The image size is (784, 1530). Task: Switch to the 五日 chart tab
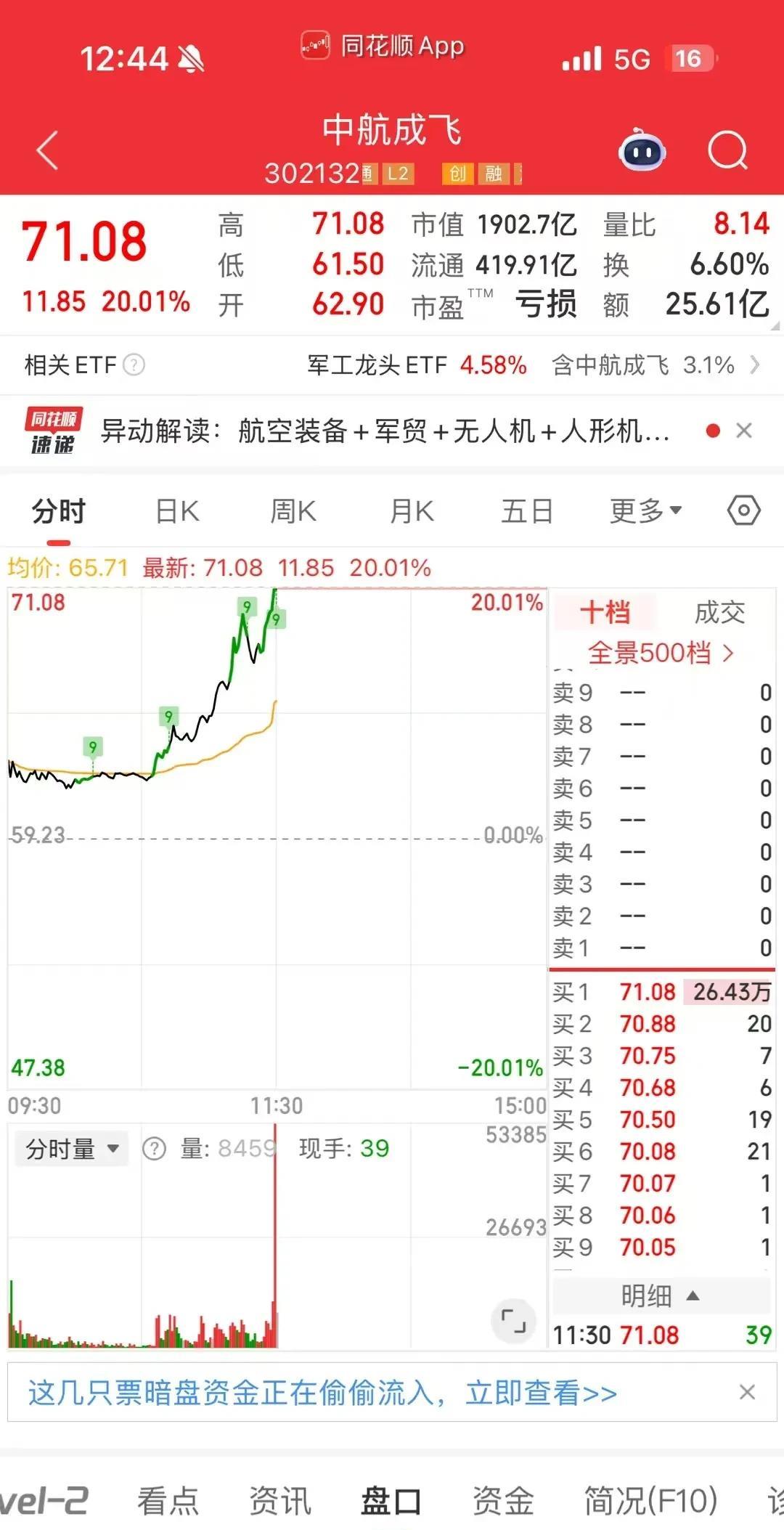tap(527, 512)
